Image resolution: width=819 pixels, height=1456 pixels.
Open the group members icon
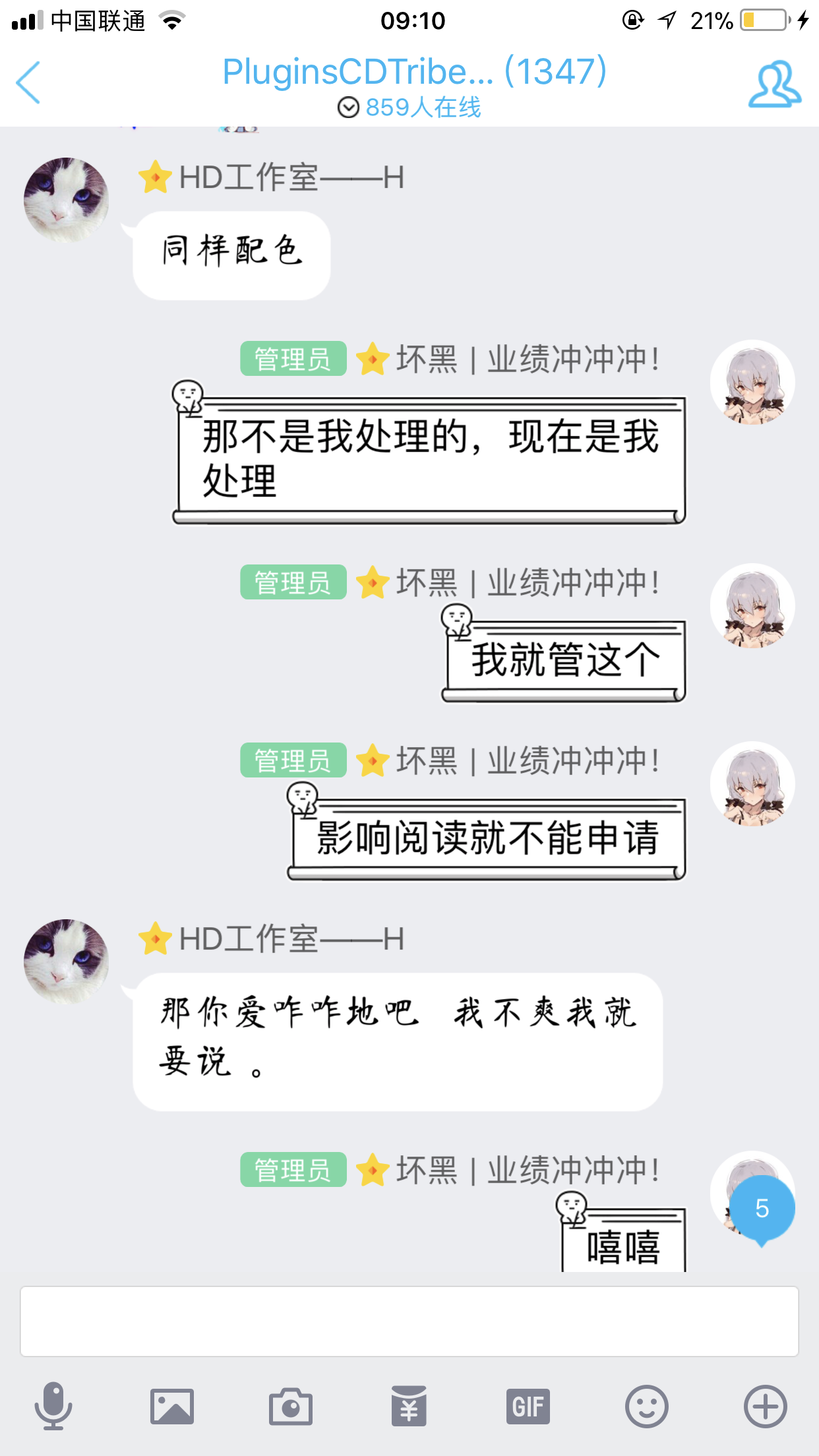coord(774,84)
